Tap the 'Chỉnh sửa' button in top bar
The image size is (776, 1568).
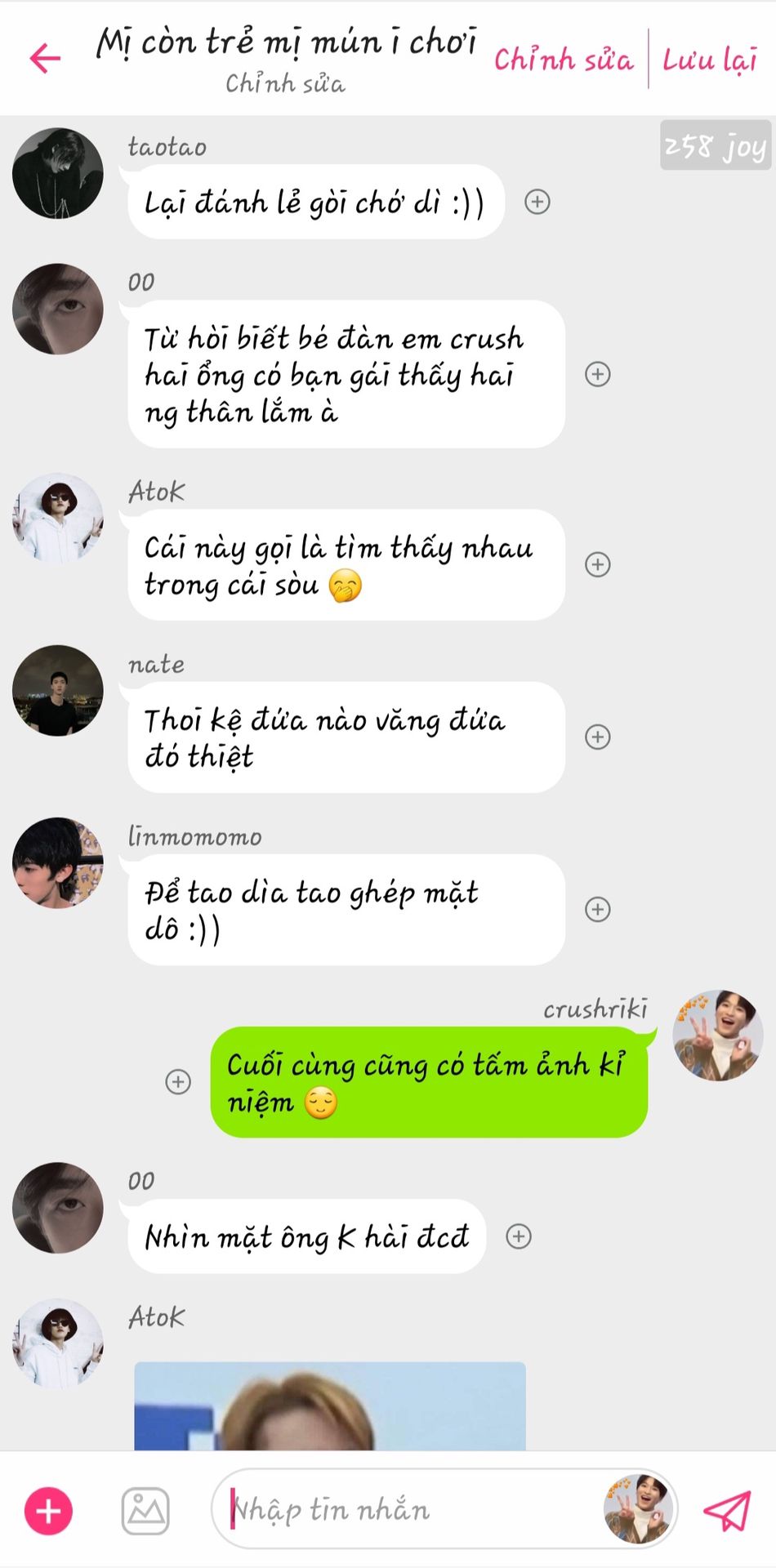(x=564, y=60)
